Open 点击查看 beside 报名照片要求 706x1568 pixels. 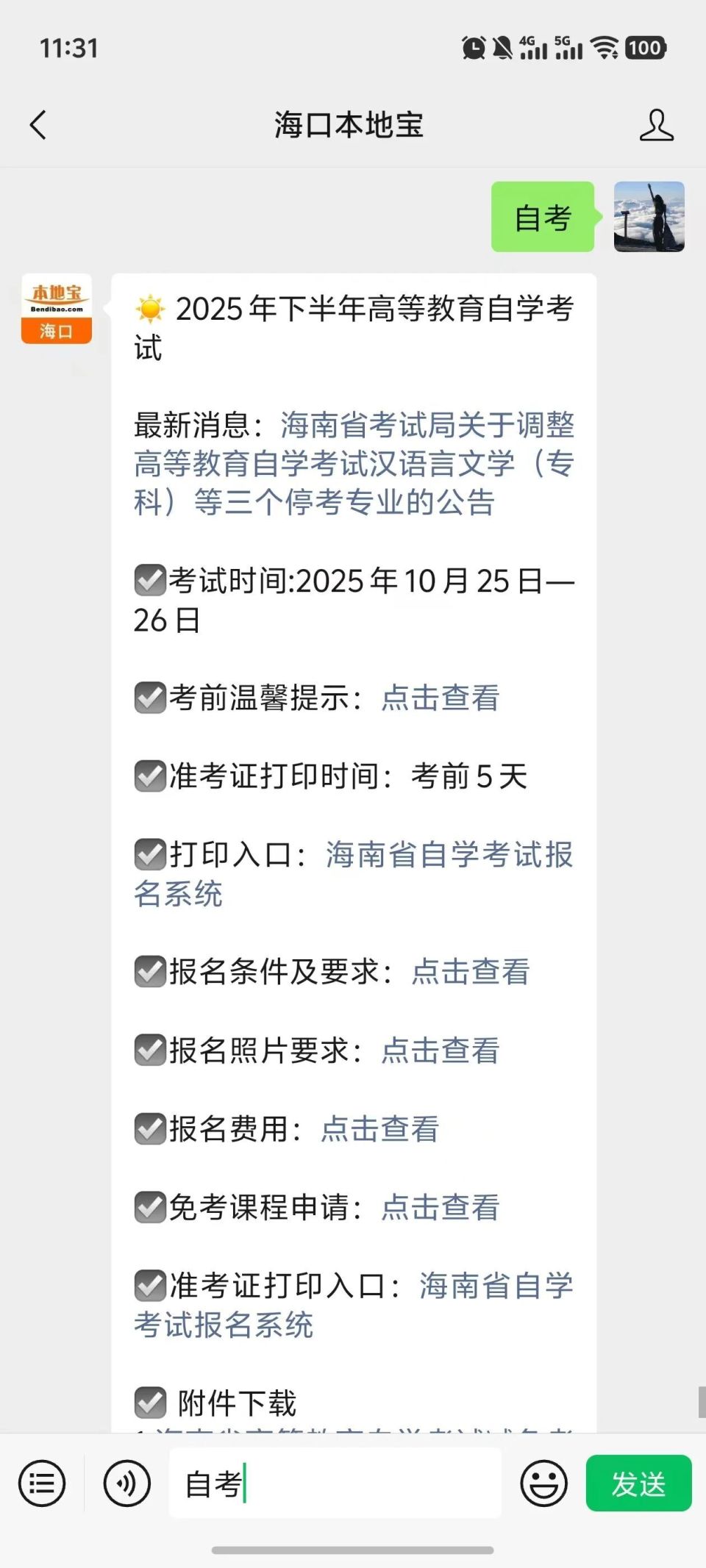click(x=438, y=1051)
